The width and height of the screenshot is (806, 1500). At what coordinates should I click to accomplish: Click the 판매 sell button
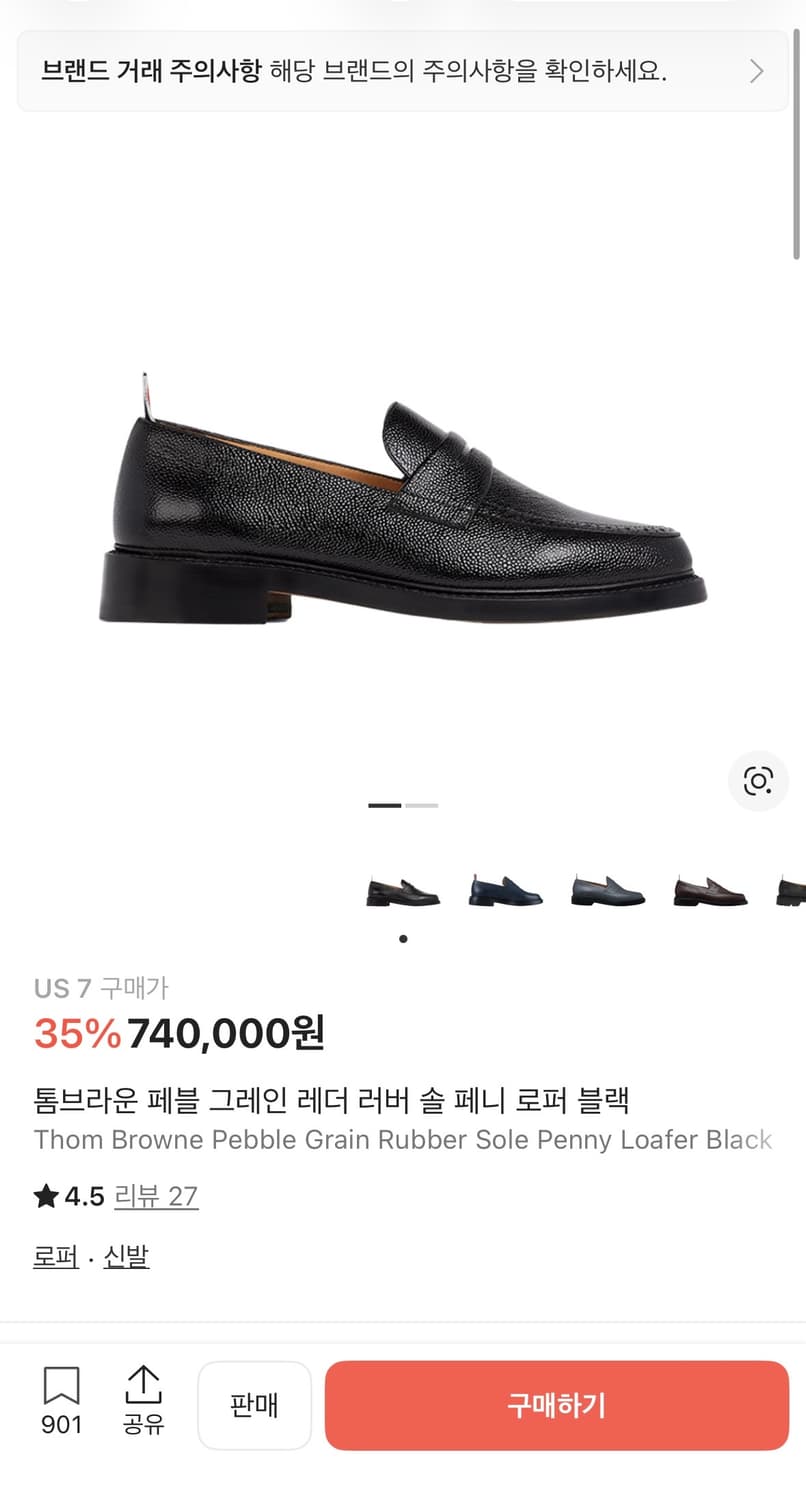[254, 1405]
